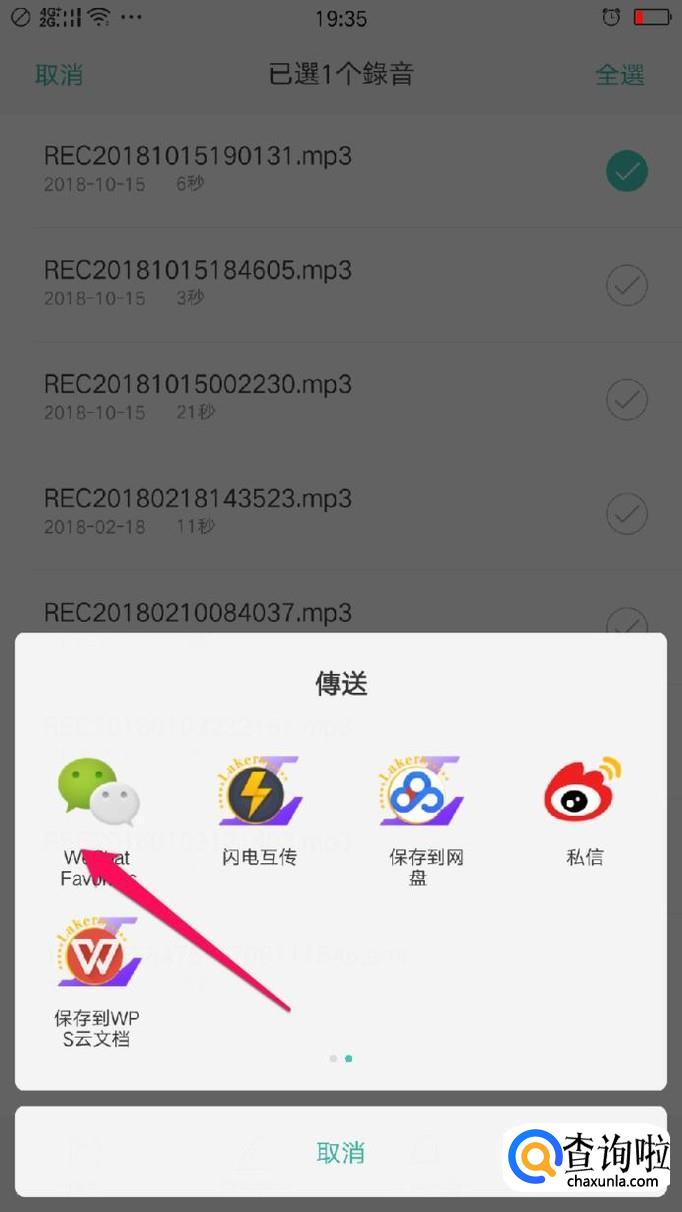Dismiss the share sheet with 取消

pyautogui.click(x=340, y=1152)
